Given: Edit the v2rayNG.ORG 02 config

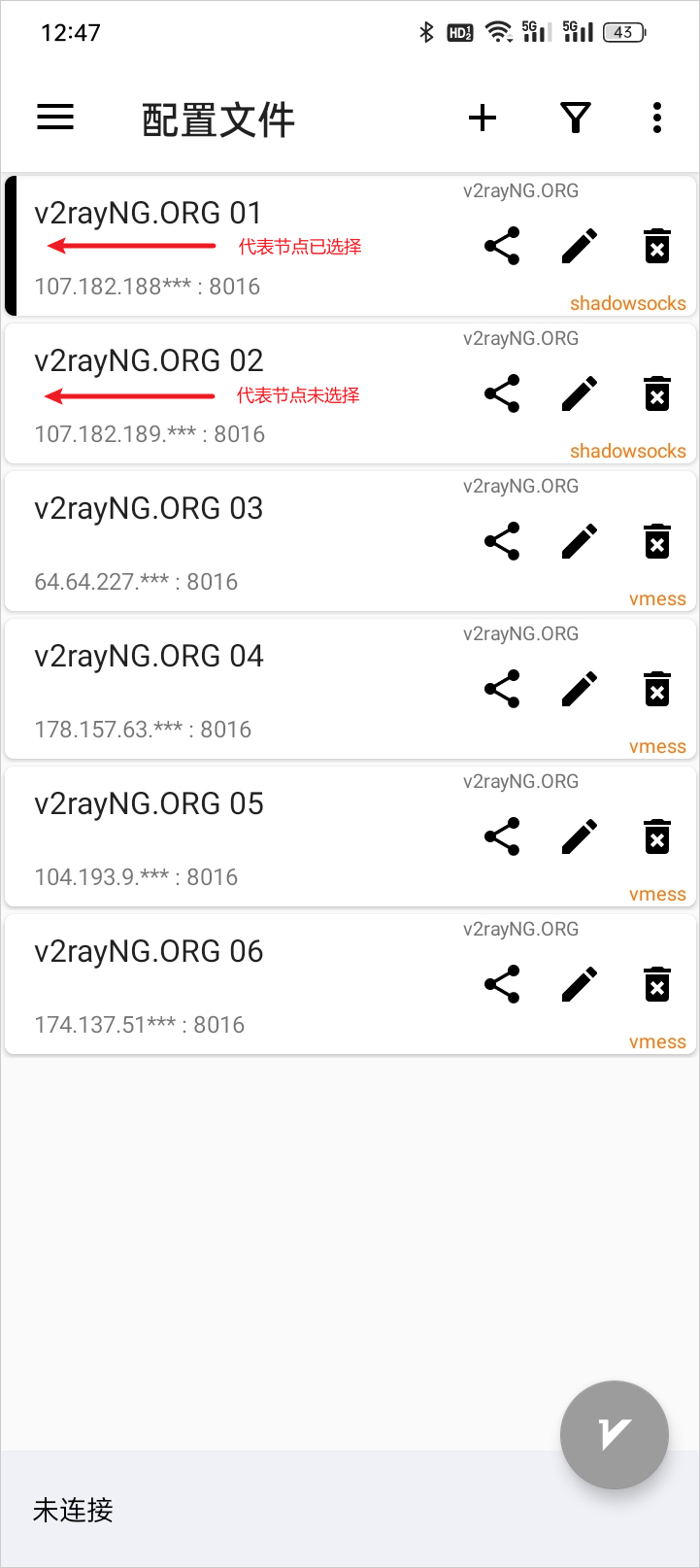Looking at the screenshot, I should coord(580,394).
